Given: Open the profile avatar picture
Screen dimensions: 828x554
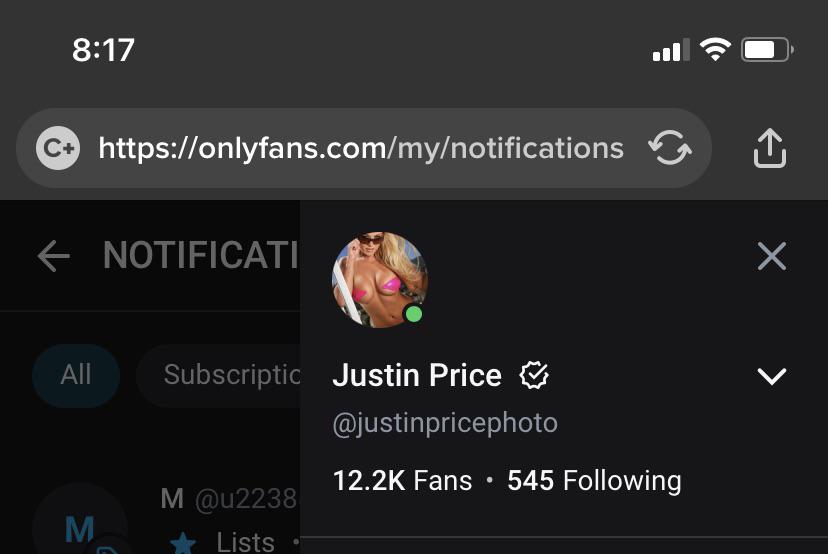Looking at the screenshot, I should [379, 280].
